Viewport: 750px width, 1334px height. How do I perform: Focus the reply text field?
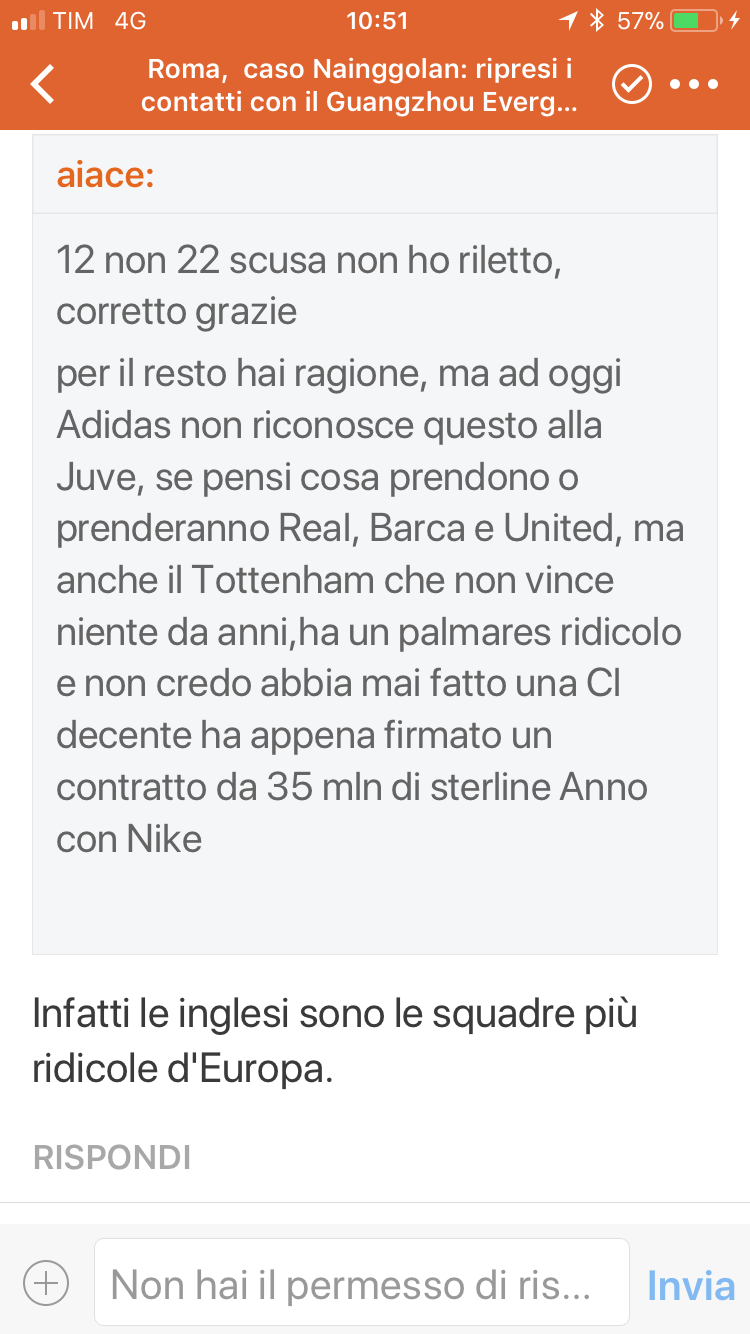(x=362, y=1282)
